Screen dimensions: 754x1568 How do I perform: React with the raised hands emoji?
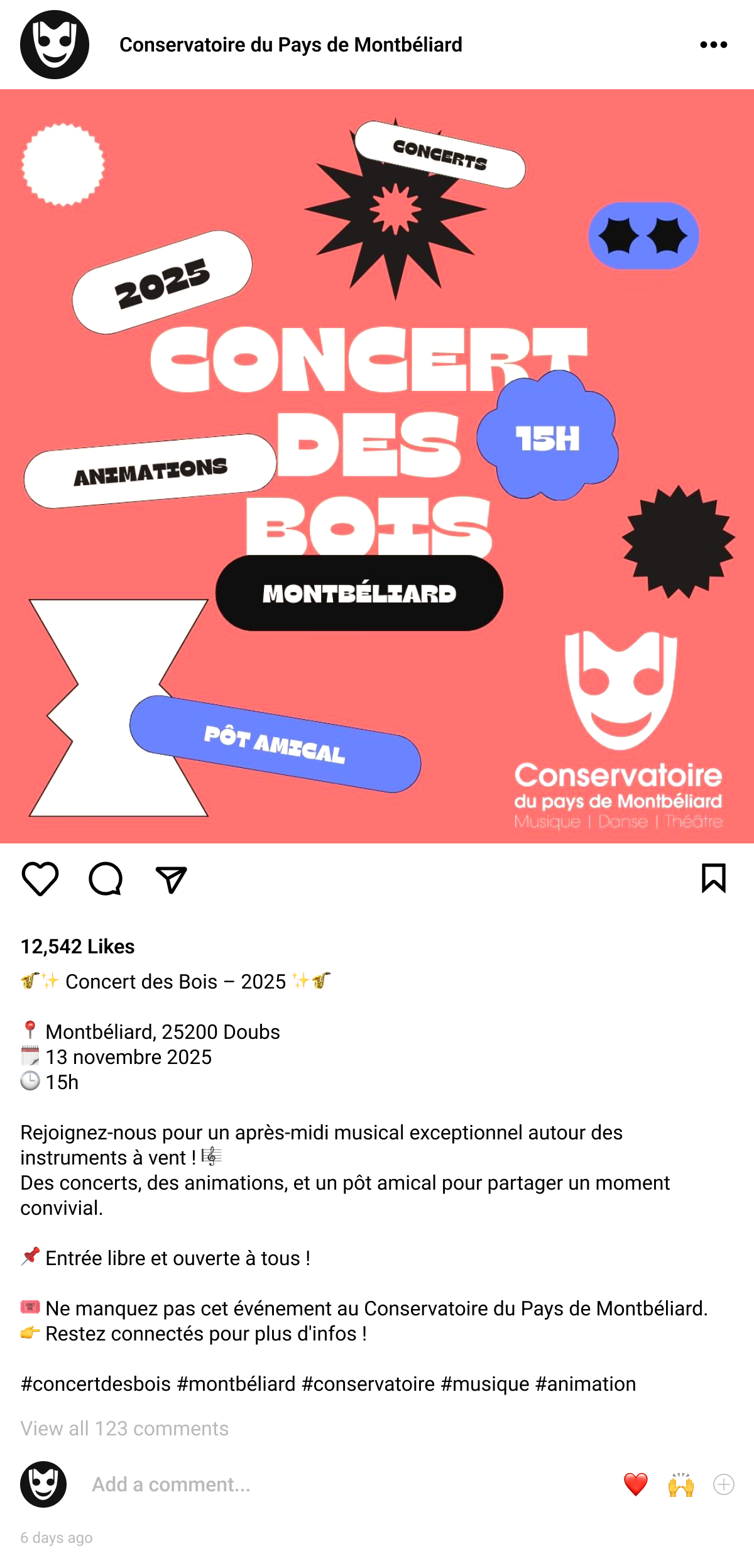[x=681, y=1484]
